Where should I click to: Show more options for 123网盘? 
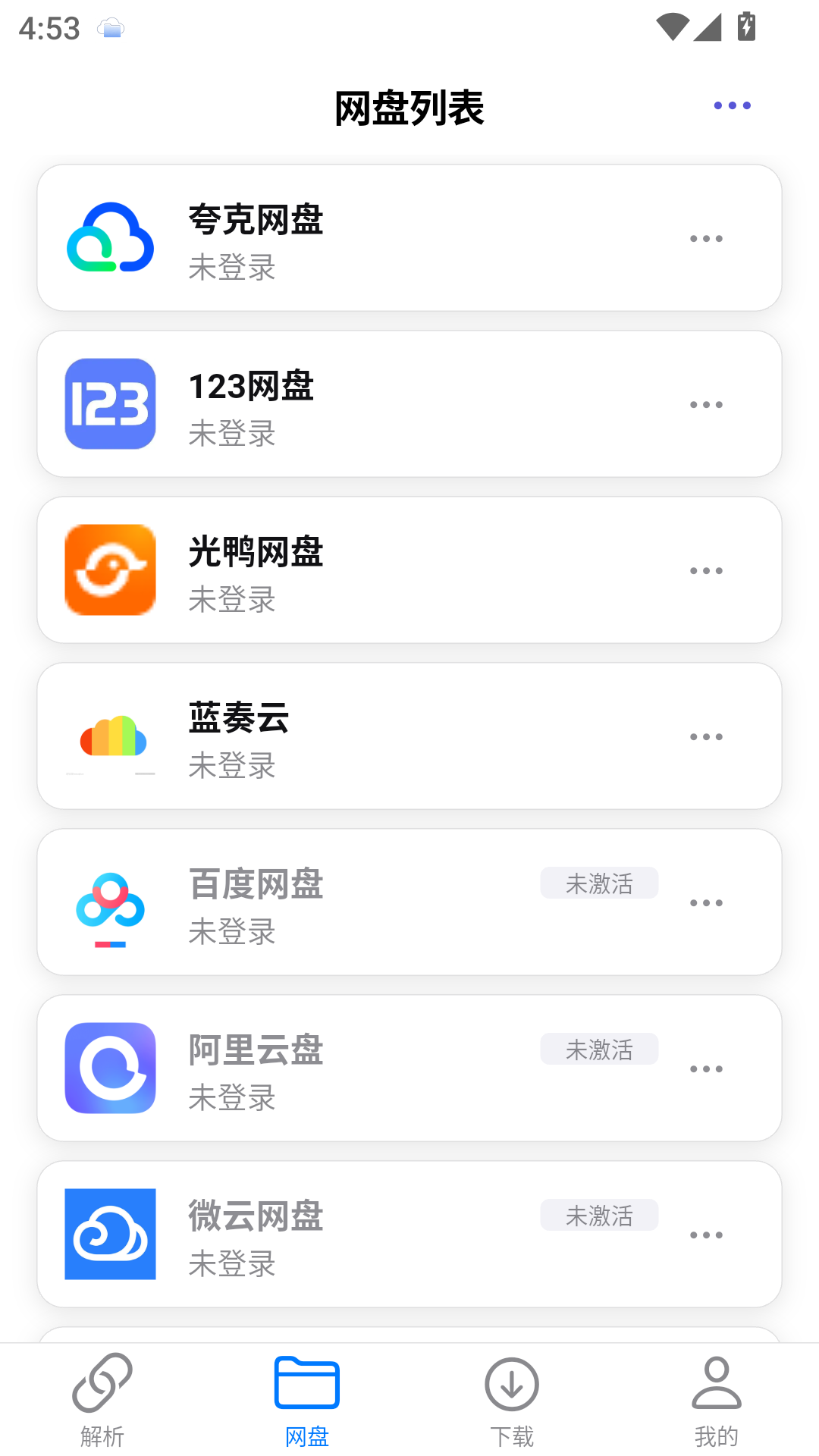[706, 404]
